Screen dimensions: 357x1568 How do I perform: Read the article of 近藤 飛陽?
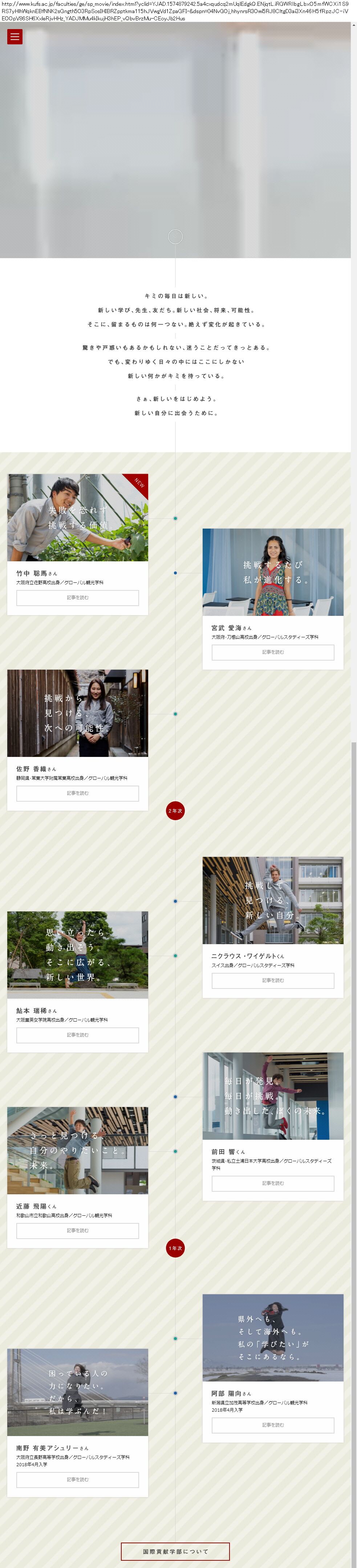[x=77, y=1230]
